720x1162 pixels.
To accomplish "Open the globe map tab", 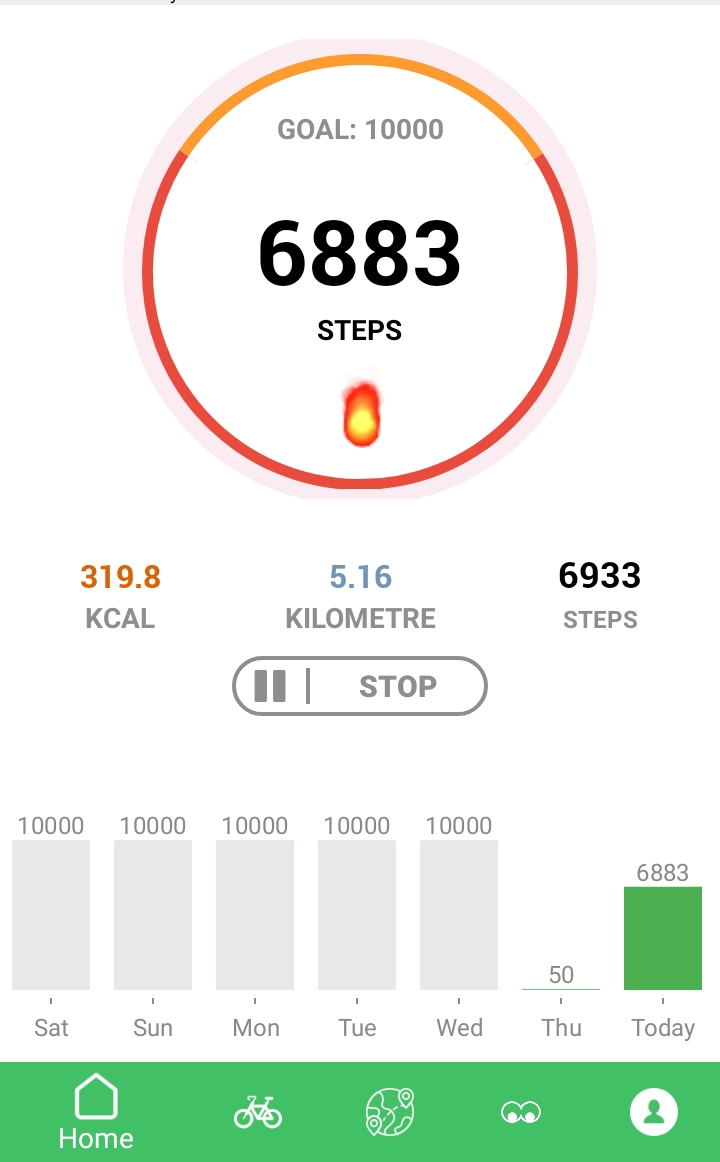I will click(390, 1112).
